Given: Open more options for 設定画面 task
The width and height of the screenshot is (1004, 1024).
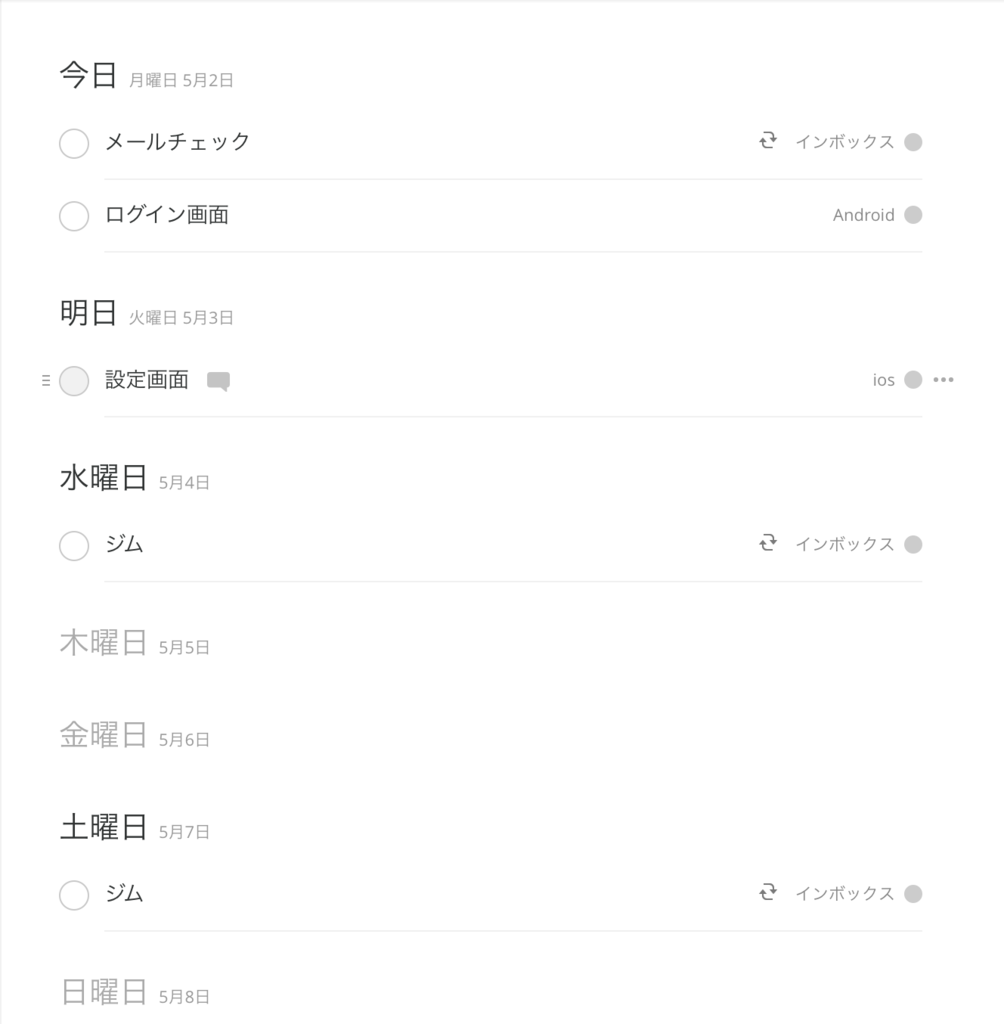Looking at the screenshot, I should click(943, 380).
